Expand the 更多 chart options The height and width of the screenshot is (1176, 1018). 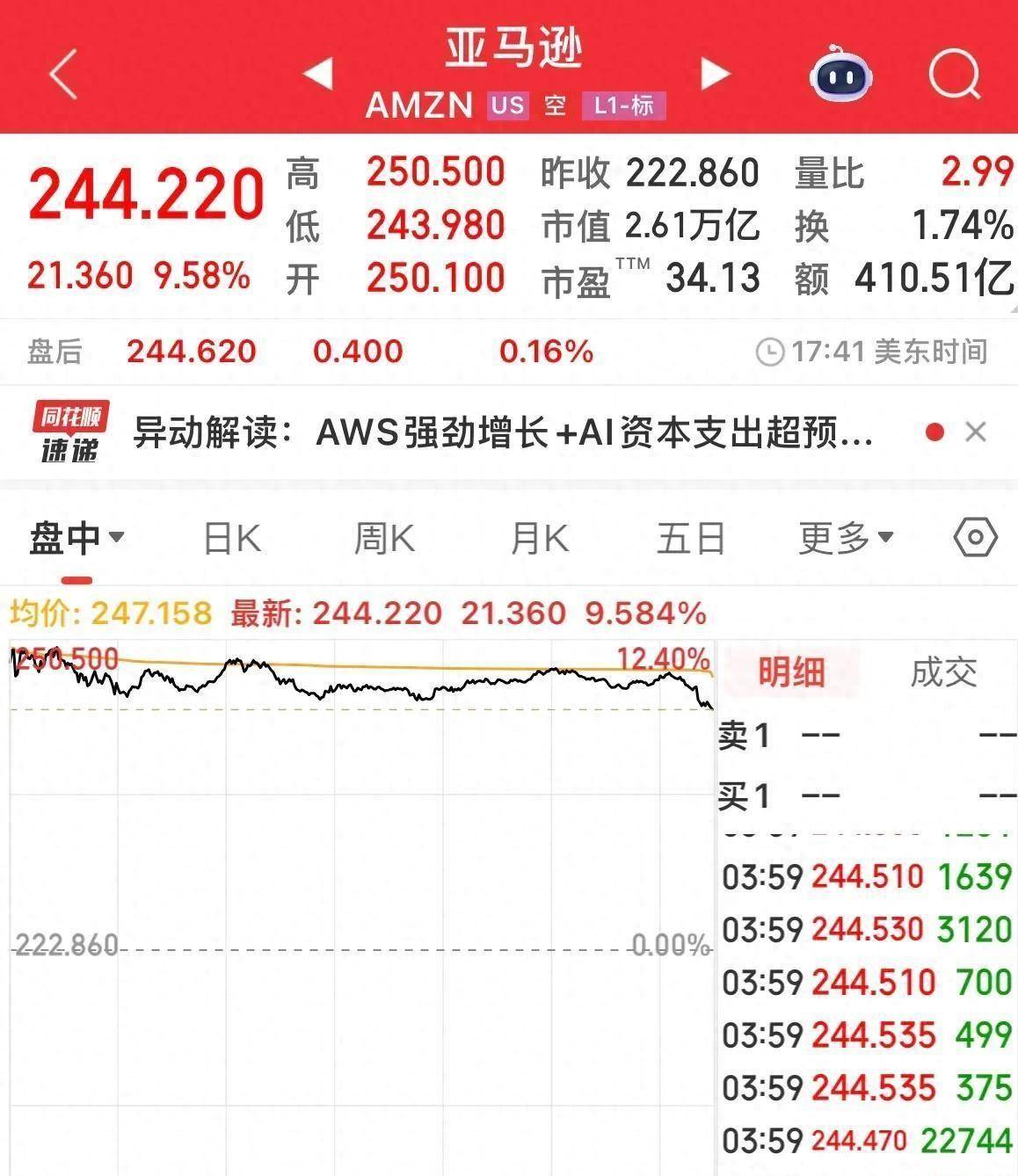click(845, 538)
